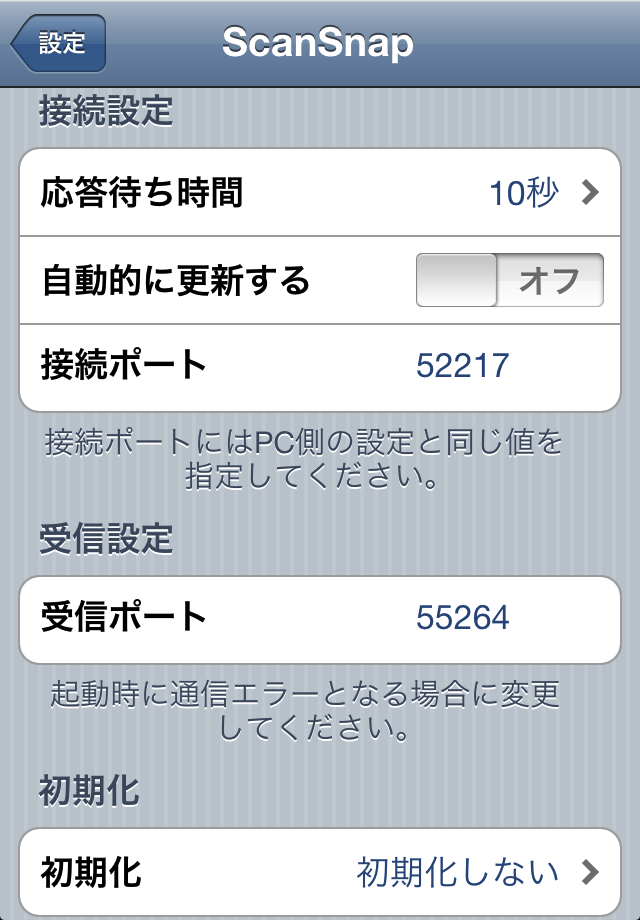Edit the 接続ポート value 52217

click(462, 366)
